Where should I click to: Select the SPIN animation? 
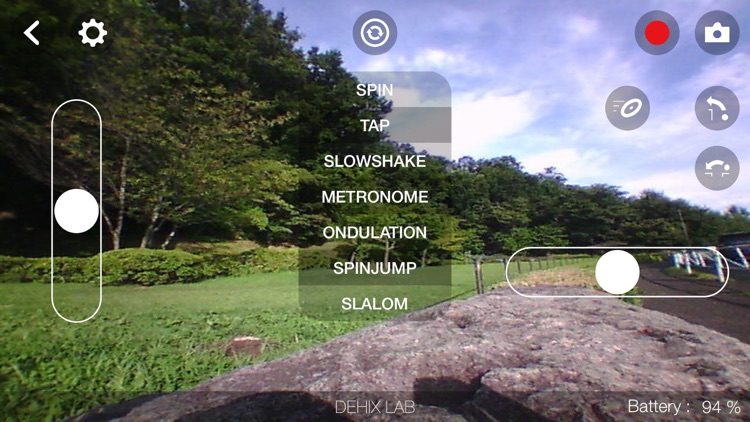(375, 90)
